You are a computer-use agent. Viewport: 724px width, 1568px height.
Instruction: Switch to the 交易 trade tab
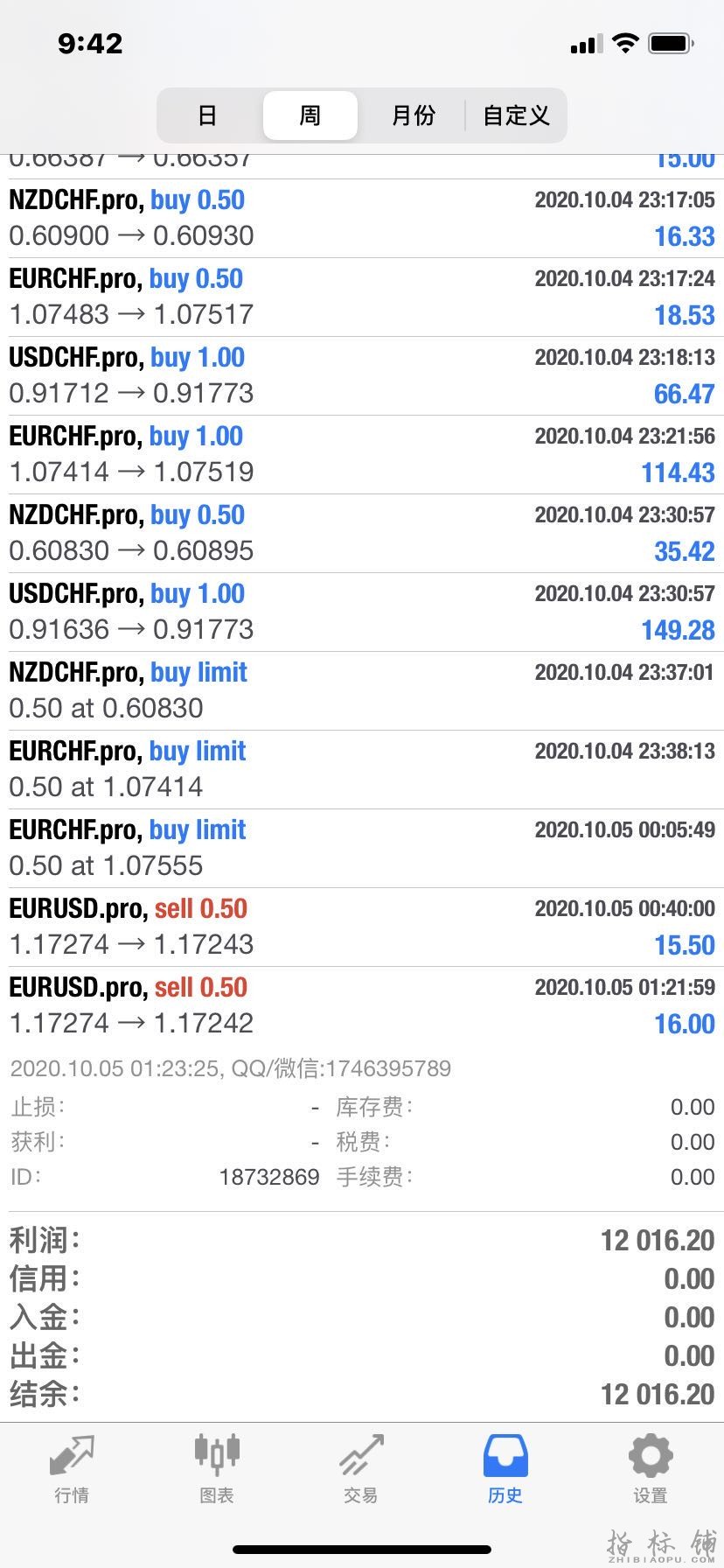361,1469
